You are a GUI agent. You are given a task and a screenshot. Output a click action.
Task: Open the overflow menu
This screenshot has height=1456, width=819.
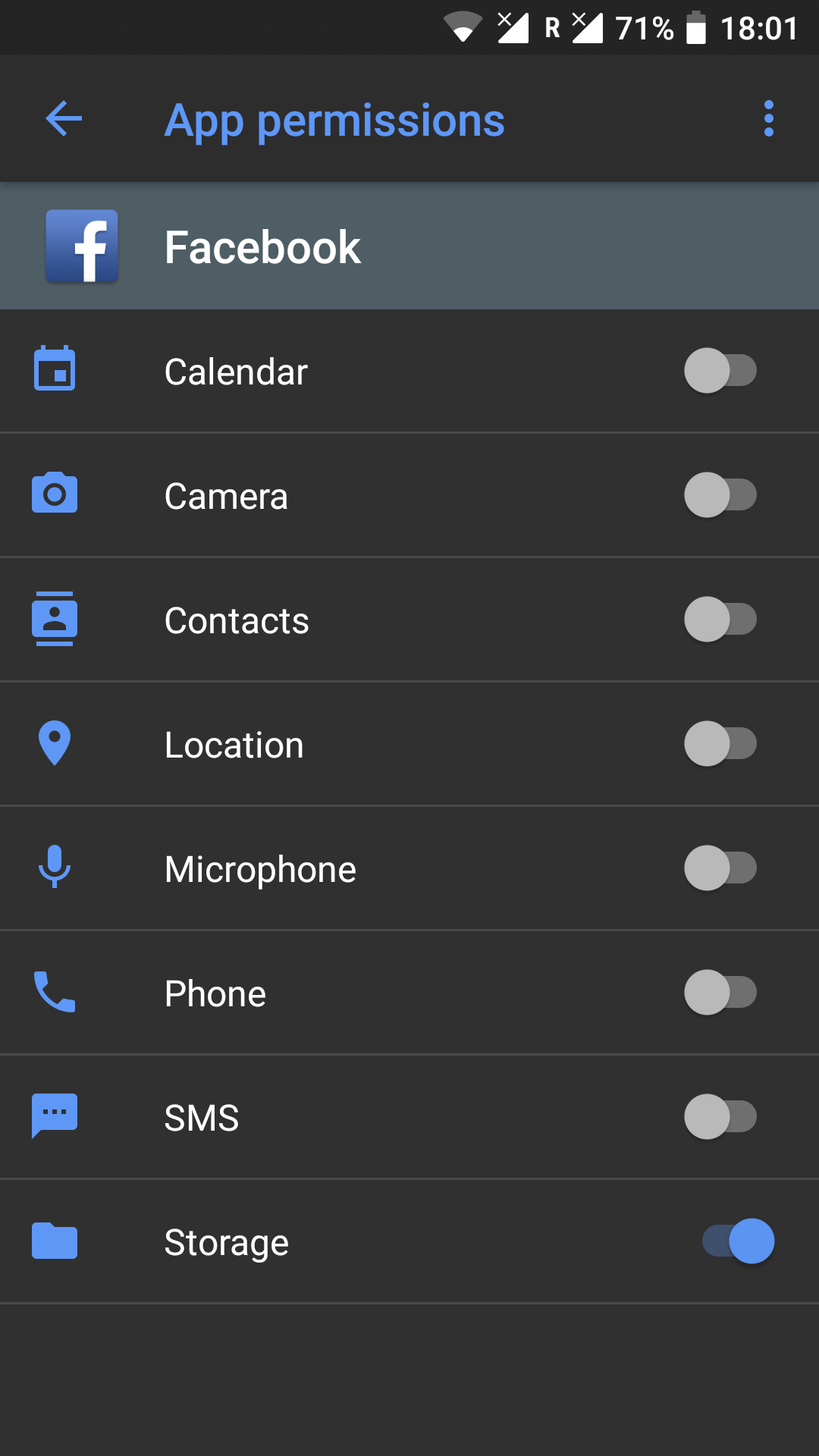click(769, 119)
